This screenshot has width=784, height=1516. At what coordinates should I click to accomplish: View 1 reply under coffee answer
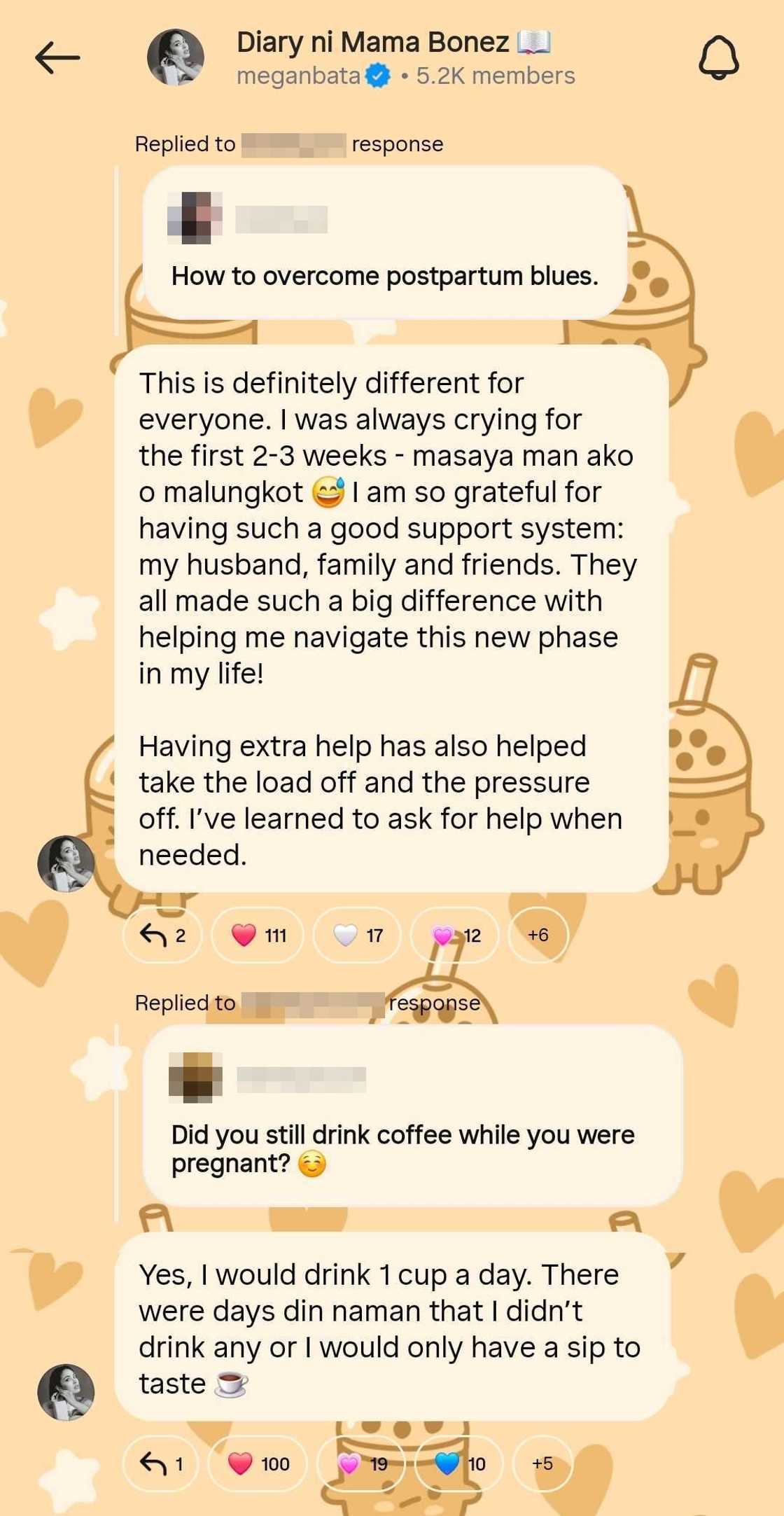(161, 1463)
